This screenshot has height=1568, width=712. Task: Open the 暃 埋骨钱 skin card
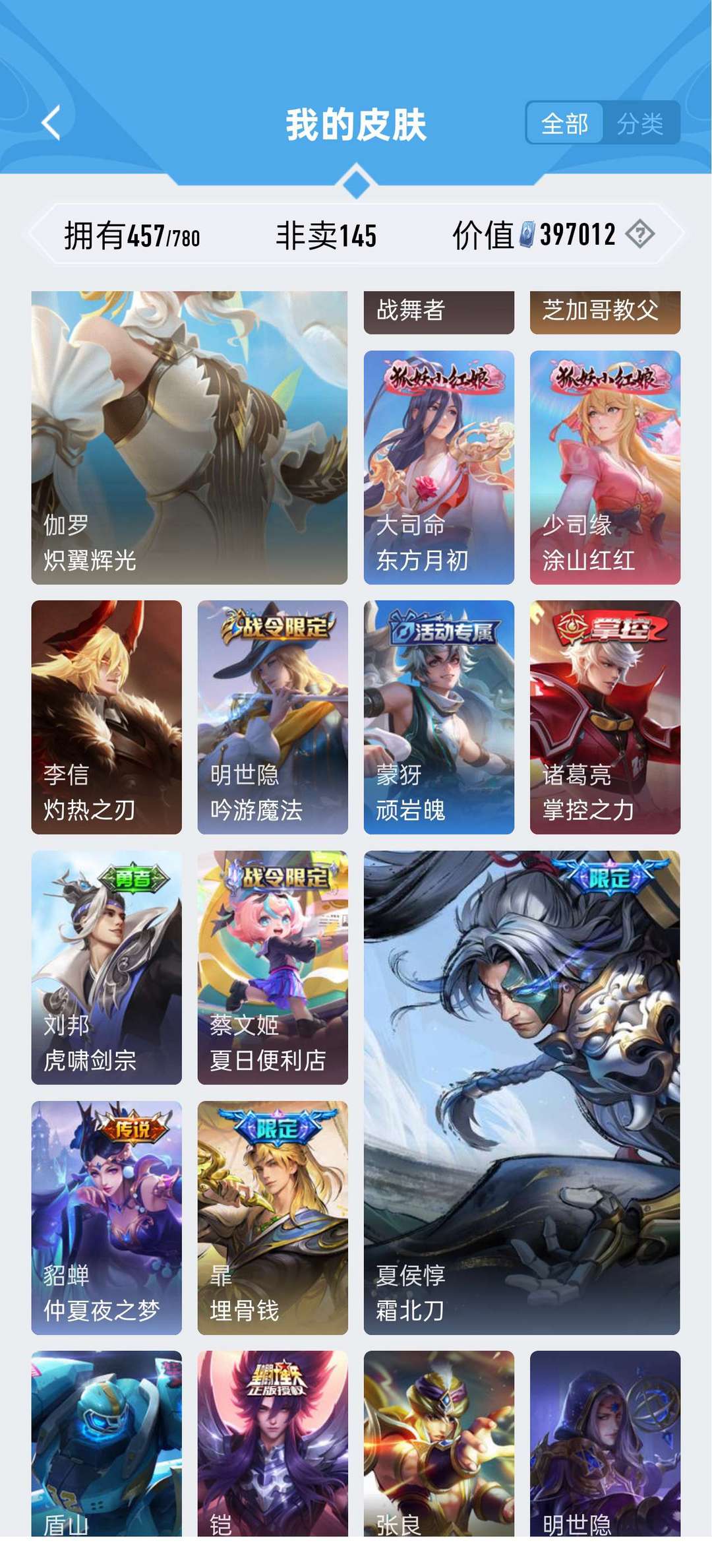click(x=273, y=1218)
